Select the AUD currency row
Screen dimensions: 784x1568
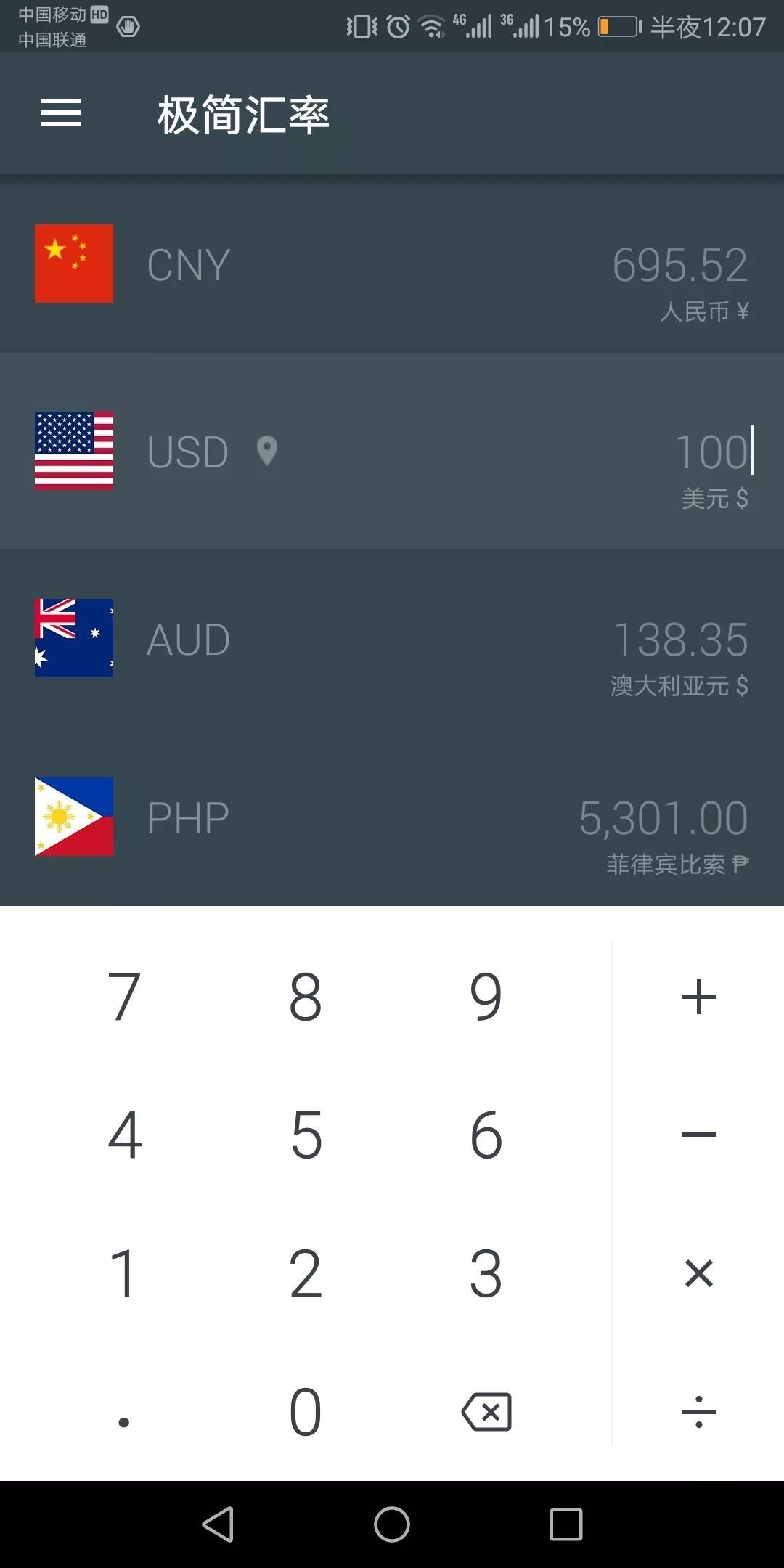[392, 639]
